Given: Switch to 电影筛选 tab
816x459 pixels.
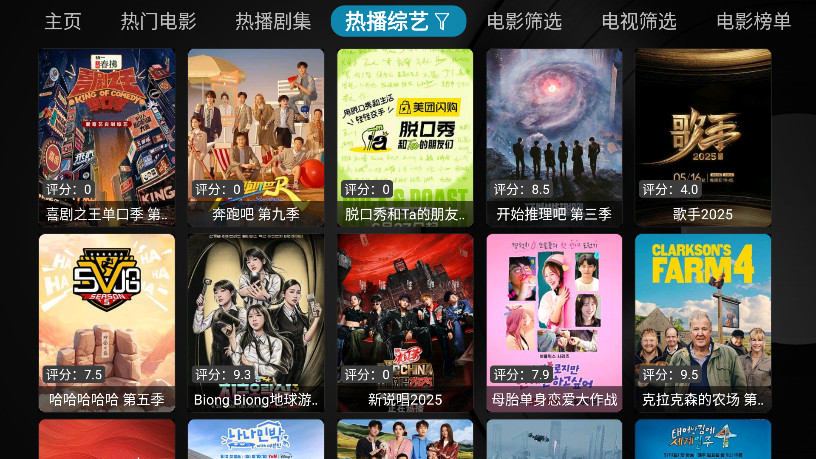Looking at the screenshot, I should (524, 21).
